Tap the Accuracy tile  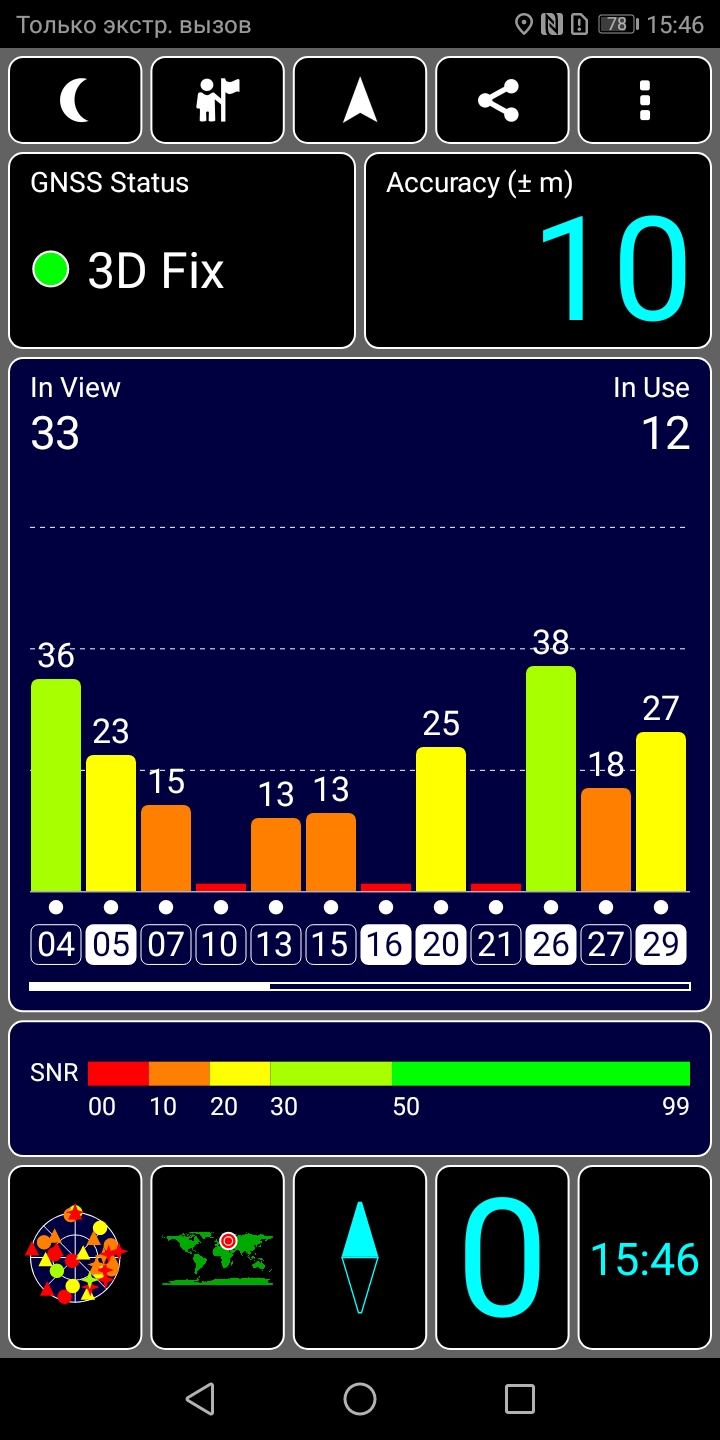pos(538,250)
